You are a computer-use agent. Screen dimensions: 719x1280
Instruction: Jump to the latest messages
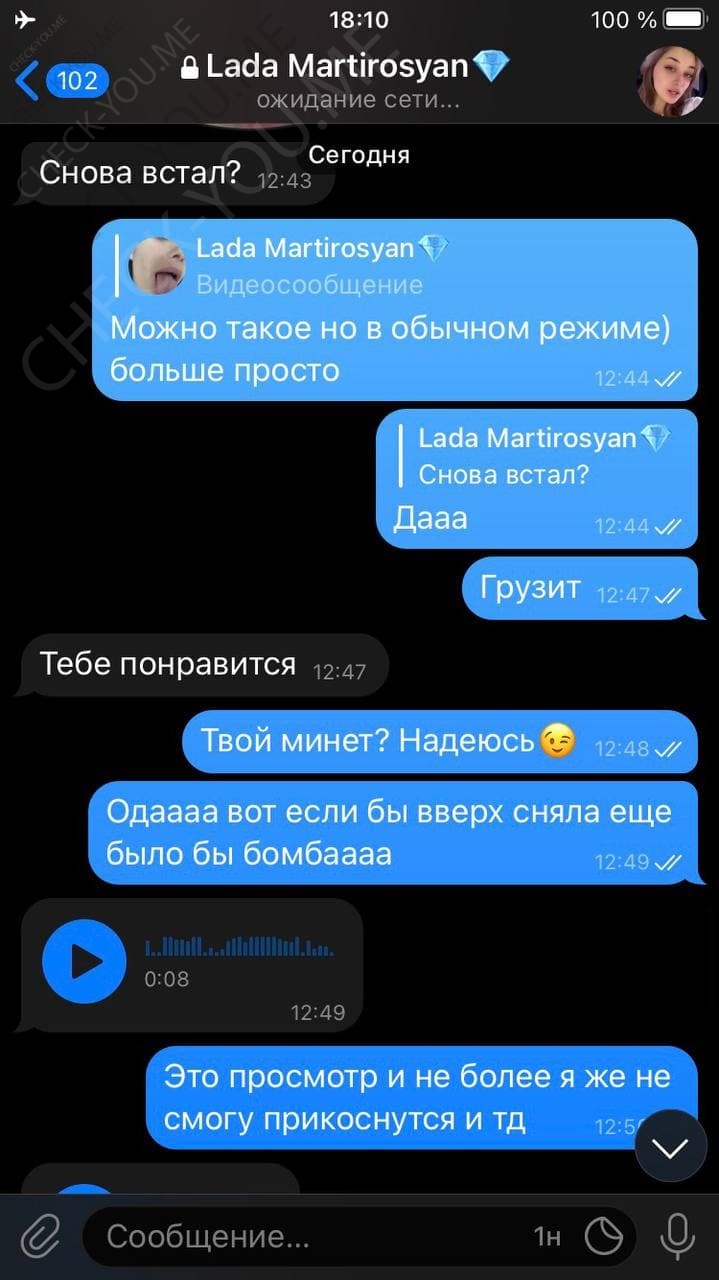670,1147
